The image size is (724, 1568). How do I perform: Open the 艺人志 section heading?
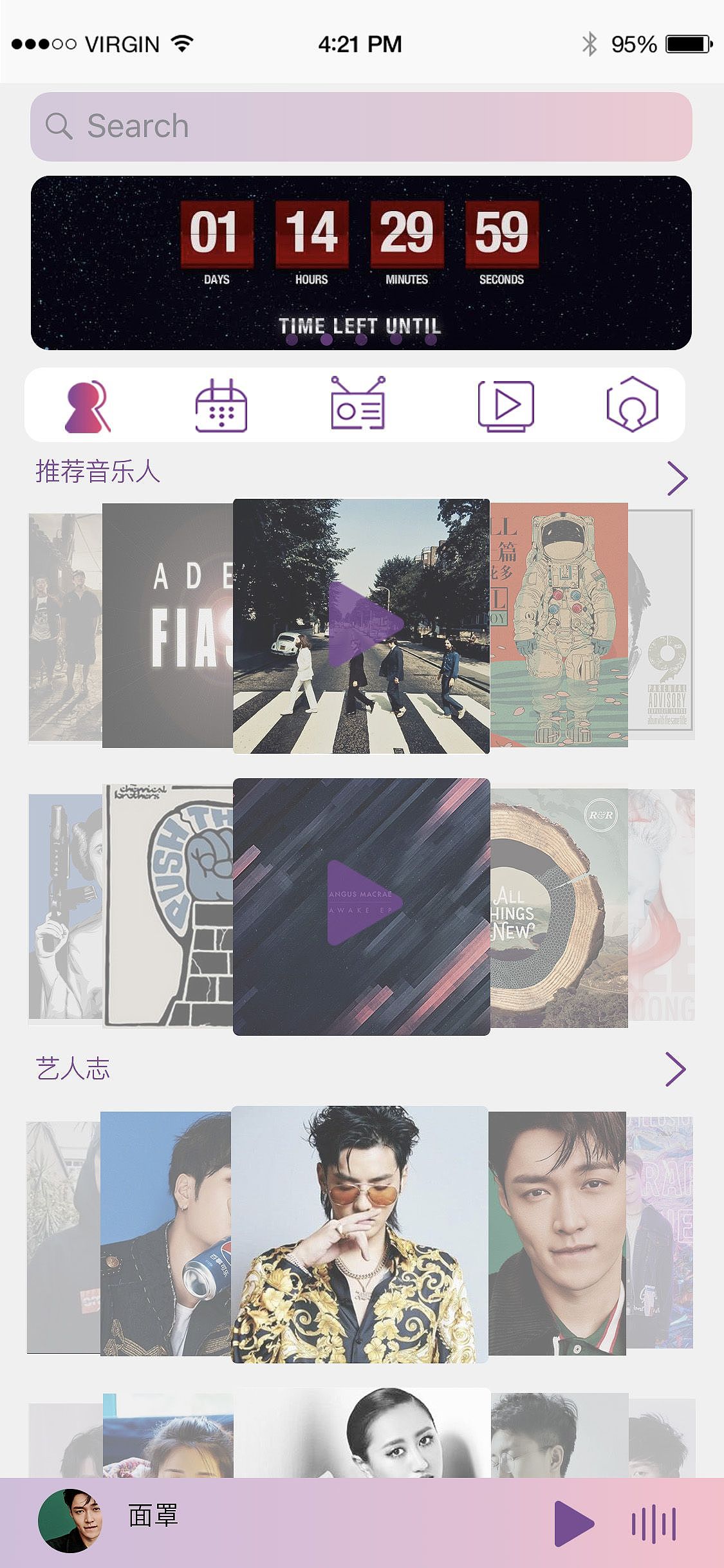73,1068
